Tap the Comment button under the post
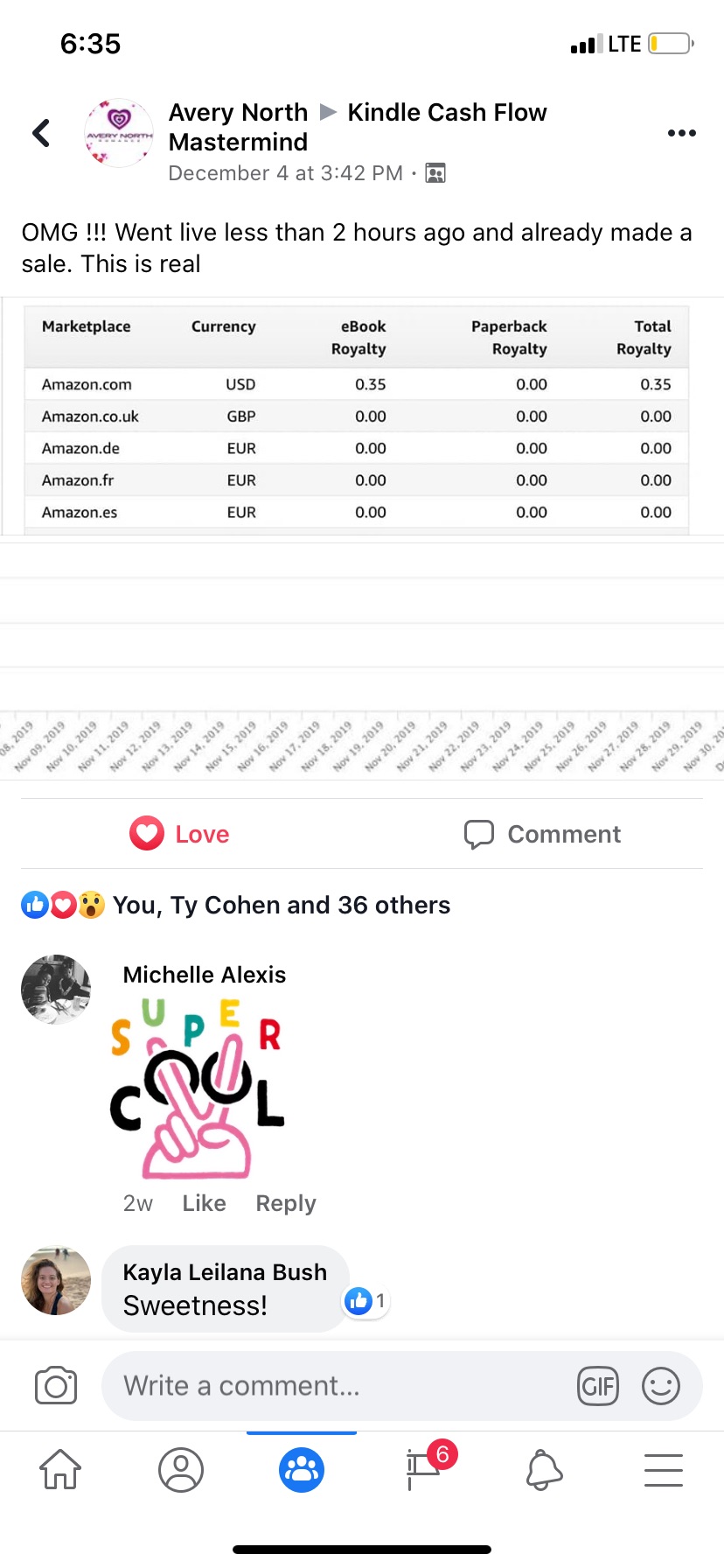The height and width of the screenshot is (1568, 724). [x=543, y=834]
